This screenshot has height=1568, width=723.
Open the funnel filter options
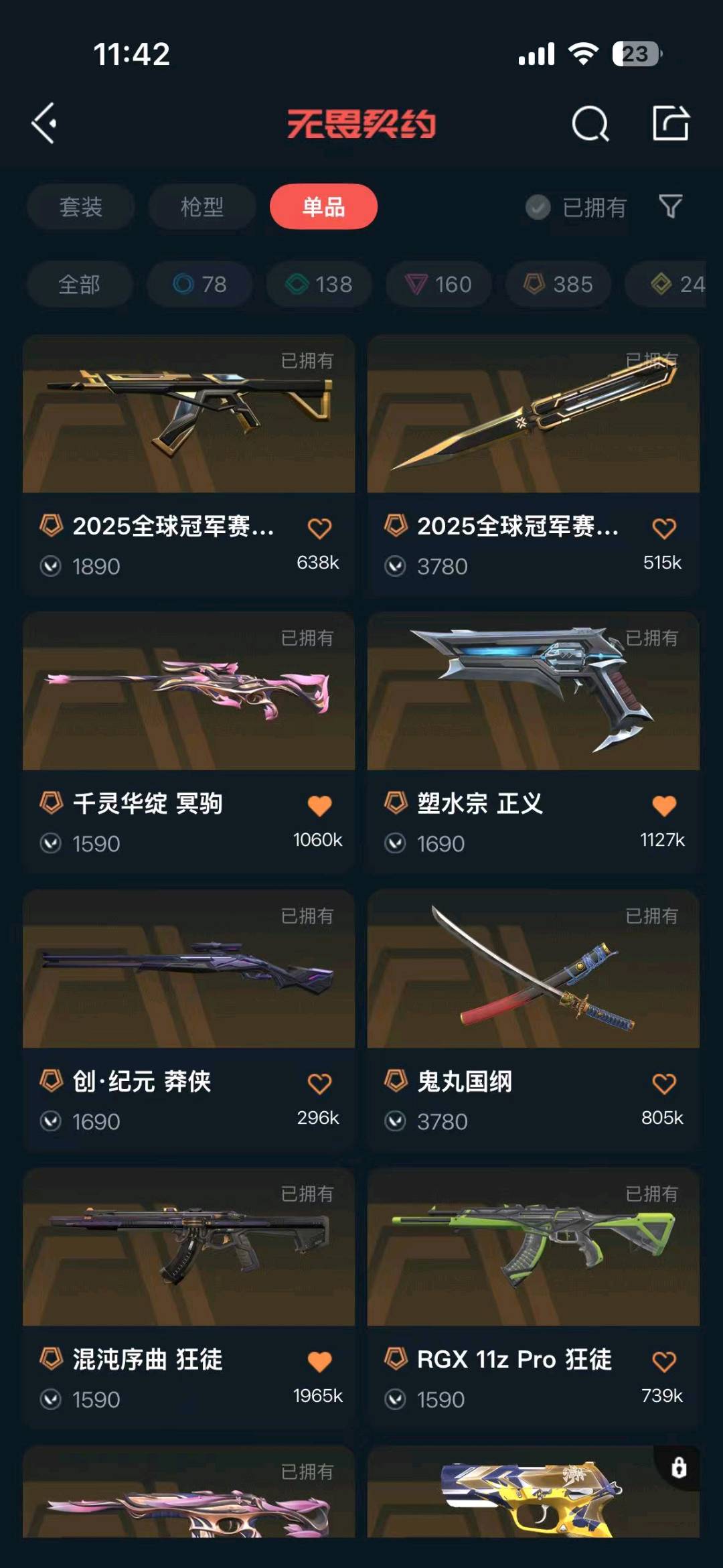pos(670,206)
